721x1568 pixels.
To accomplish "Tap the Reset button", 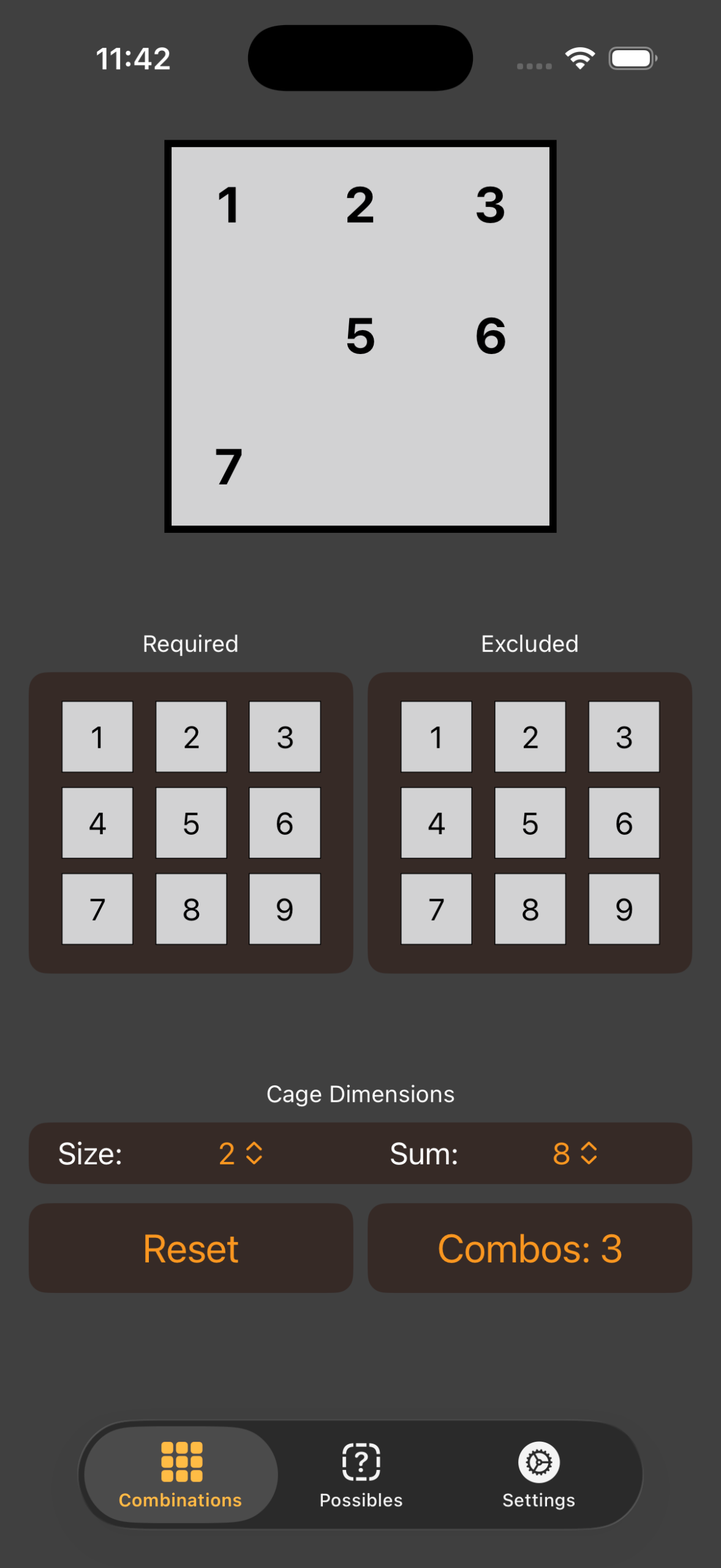I will (191, 1248).
